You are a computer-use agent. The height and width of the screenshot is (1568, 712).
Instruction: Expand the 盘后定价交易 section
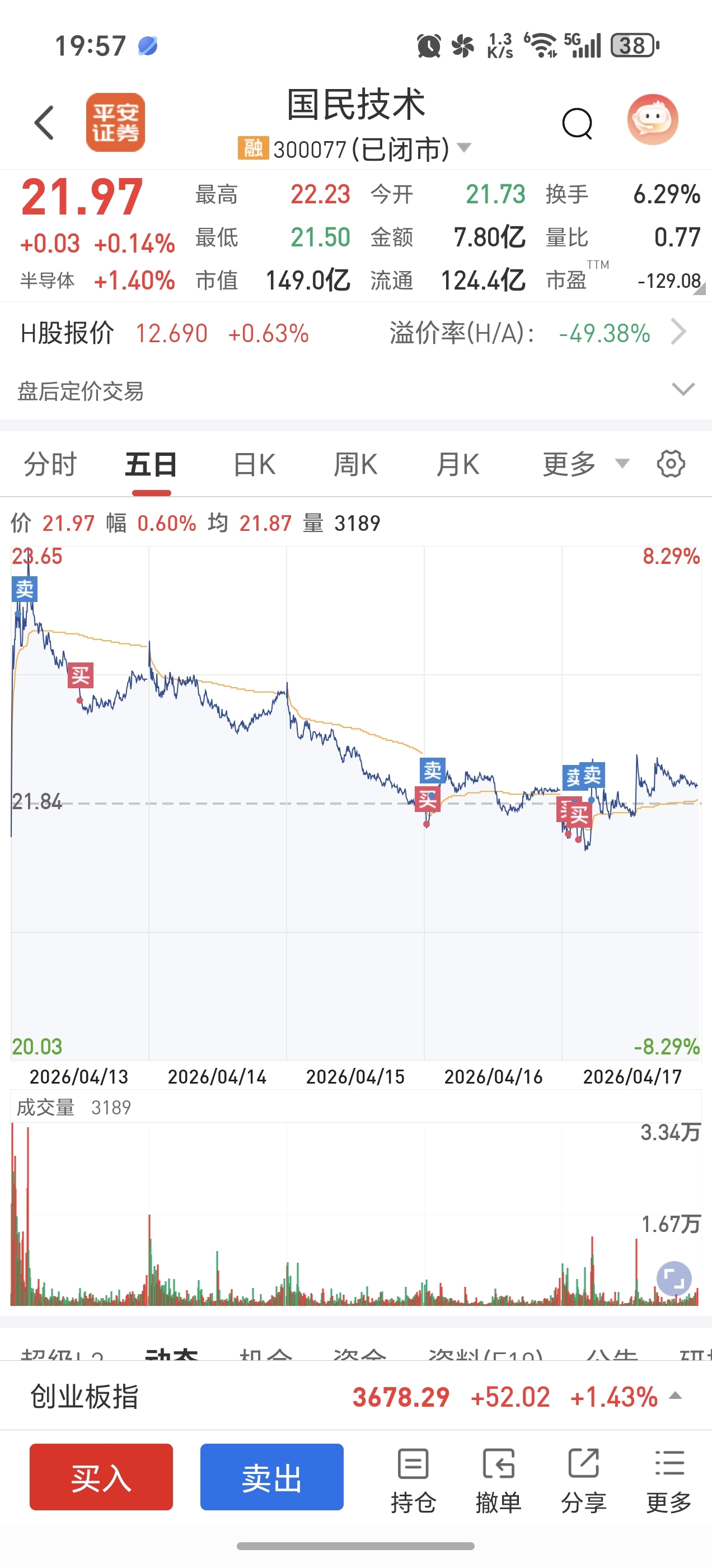click(x=683, y=390)
